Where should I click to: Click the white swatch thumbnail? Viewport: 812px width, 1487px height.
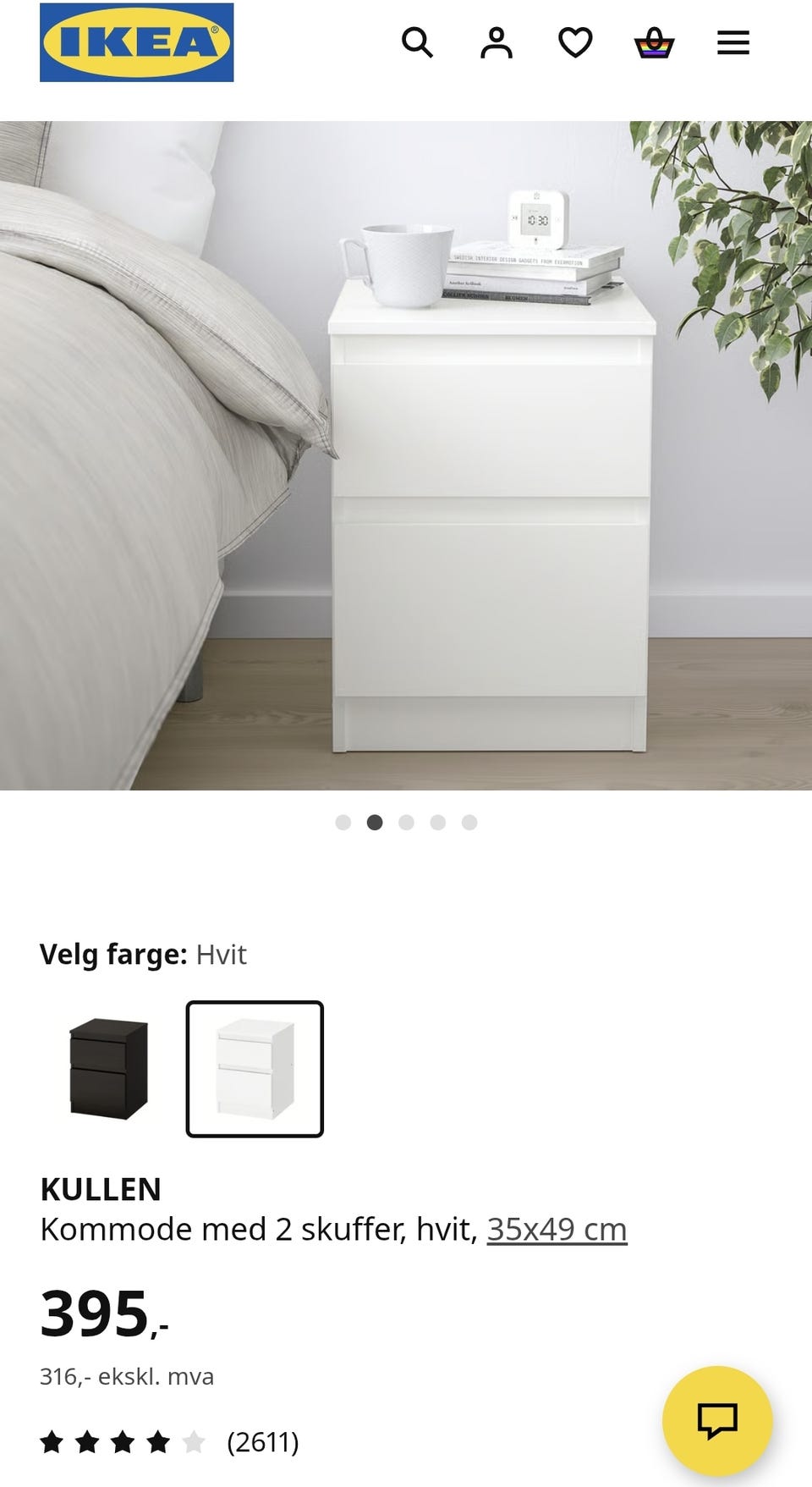[255, 1070]
